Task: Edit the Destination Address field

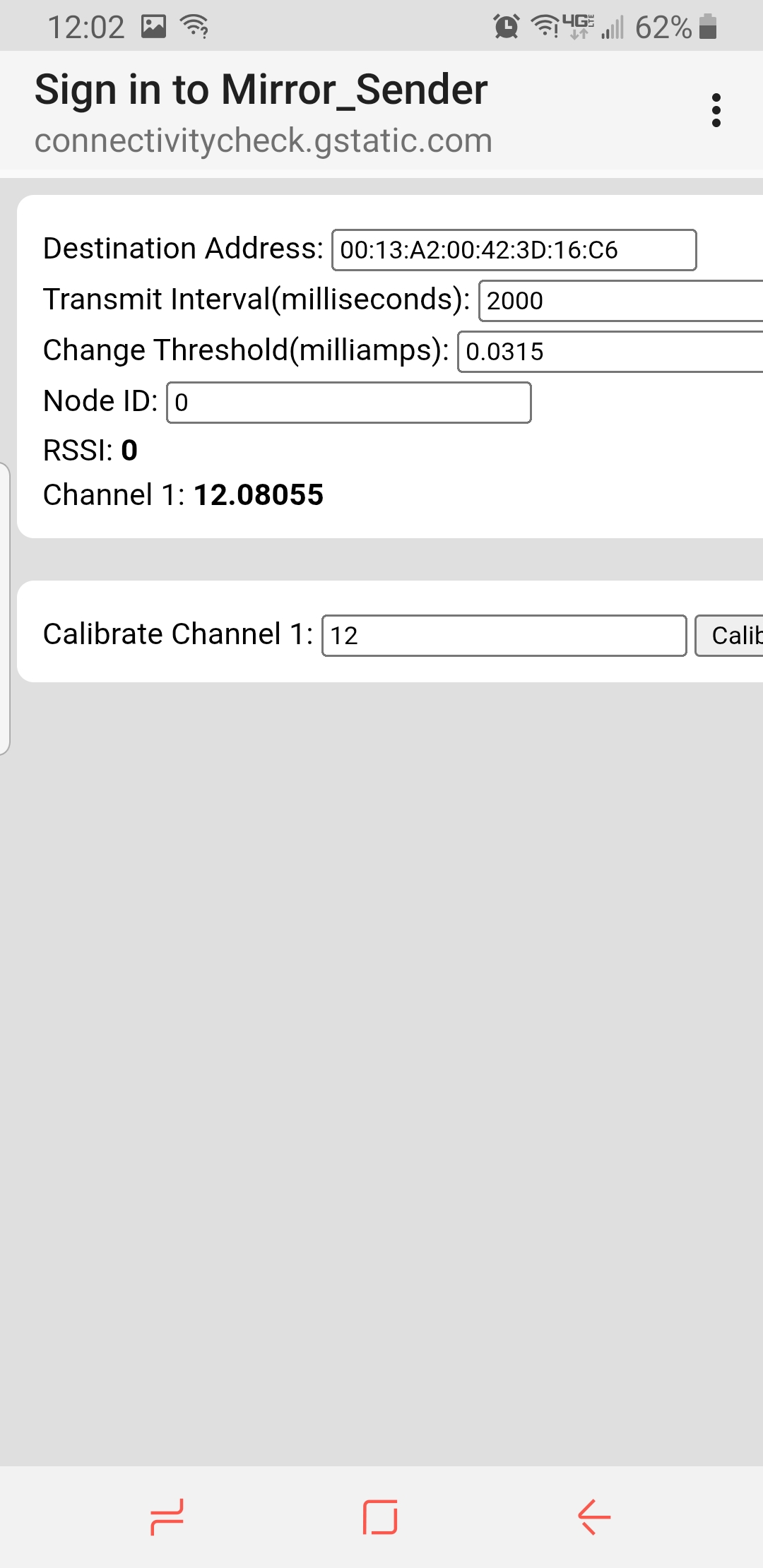Action: pos(514,250)
